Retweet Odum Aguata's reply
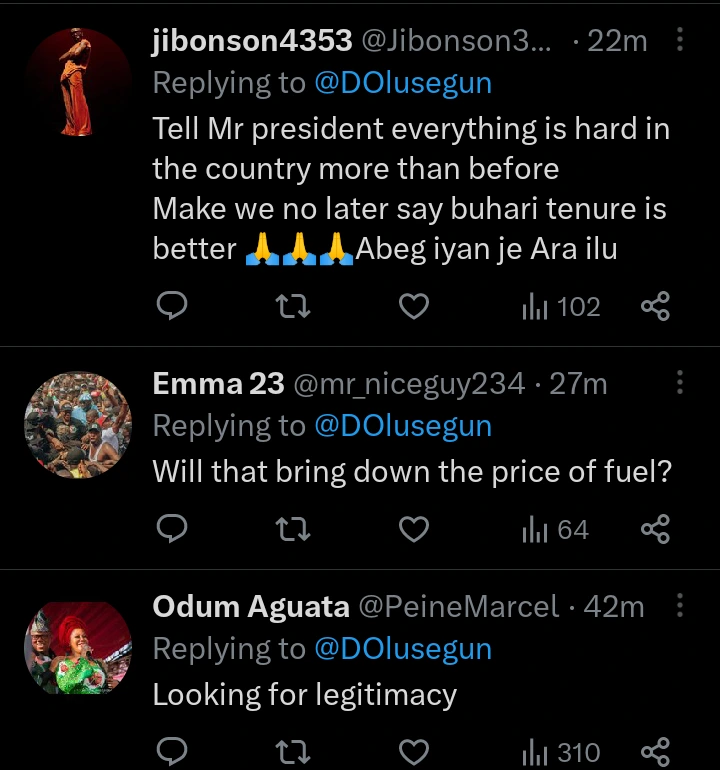Image resolution: width=720 pixels, height=770 pixels. coord(293,752)
